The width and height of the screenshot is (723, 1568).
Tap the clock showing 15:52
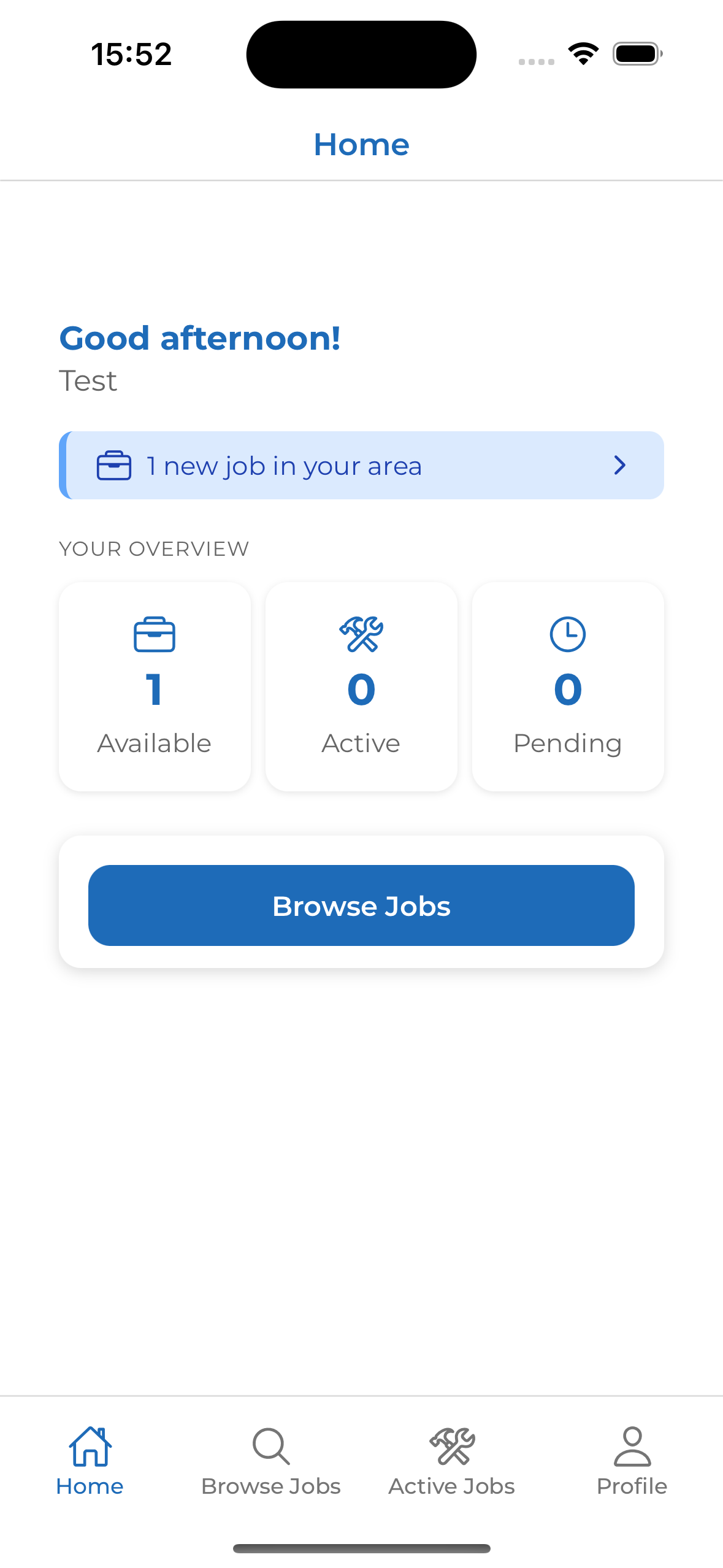click(x=131, y=53)
